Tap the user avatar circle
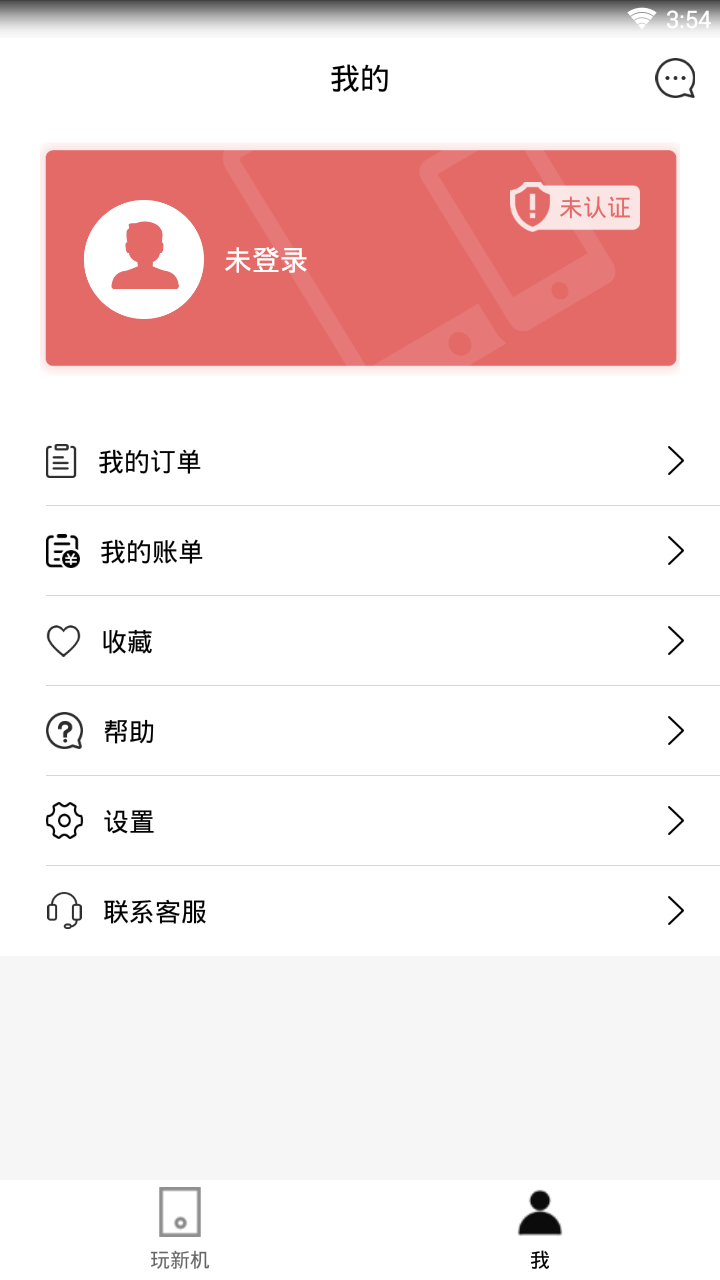The width and height of the screenshot is (720, 1280). [x=144, y=258]
